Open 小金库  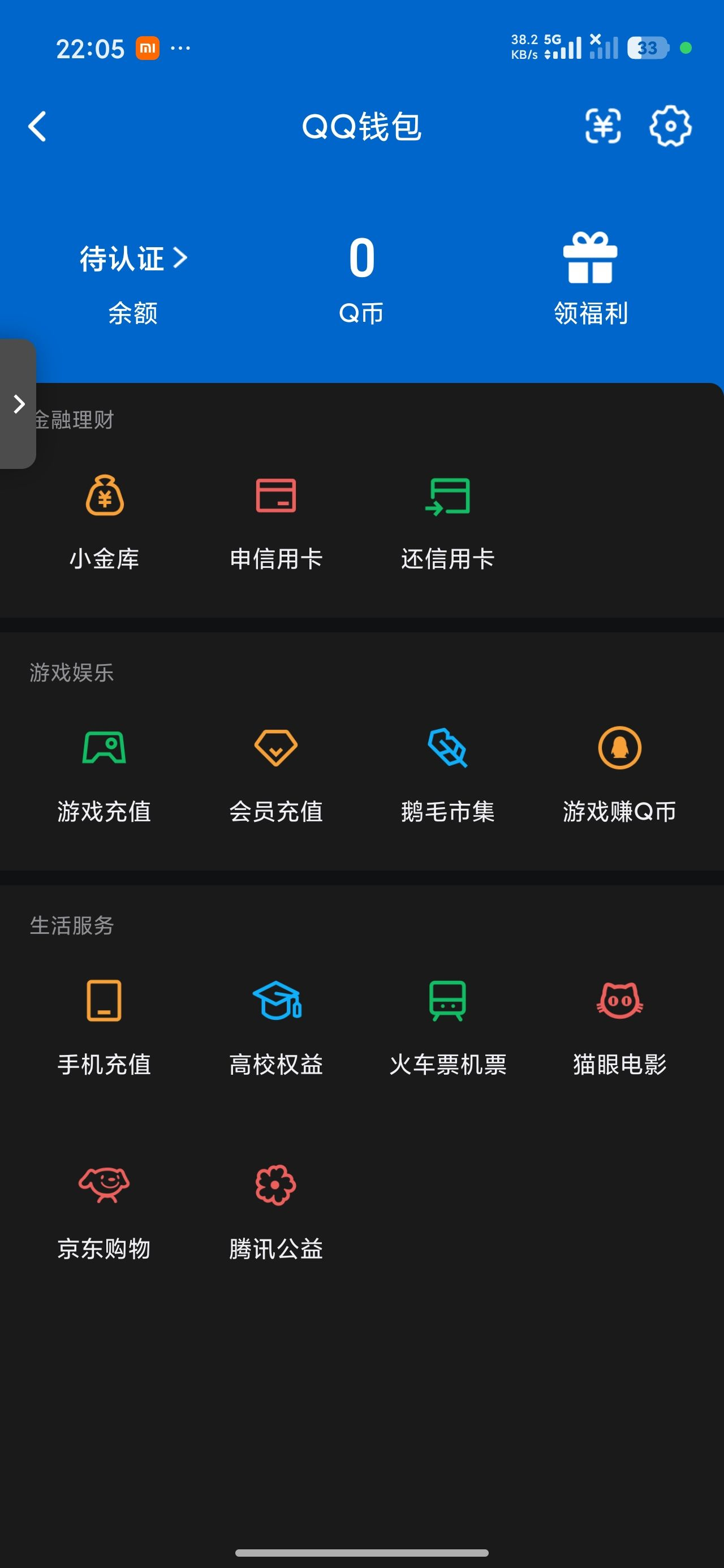(105, 522)
